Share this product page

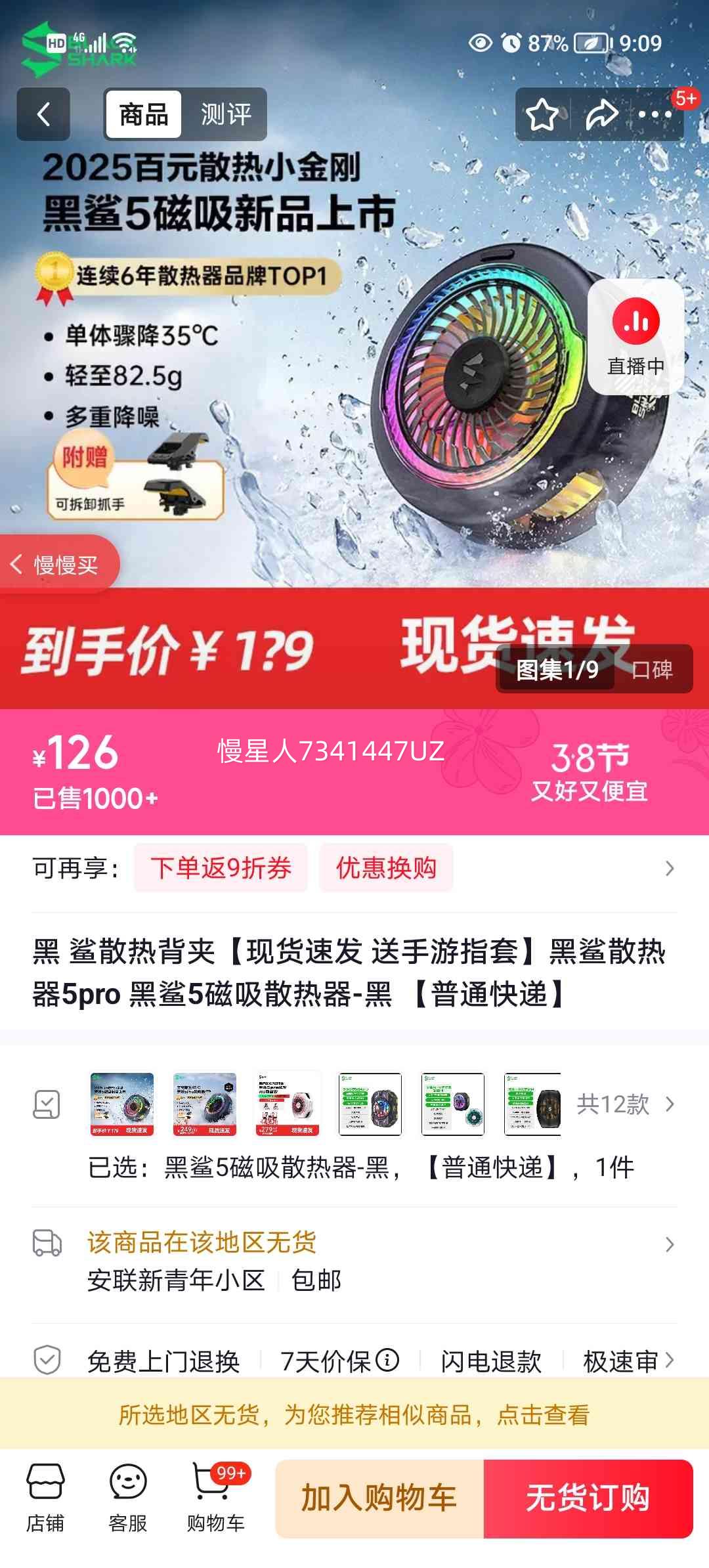[601, 115]
